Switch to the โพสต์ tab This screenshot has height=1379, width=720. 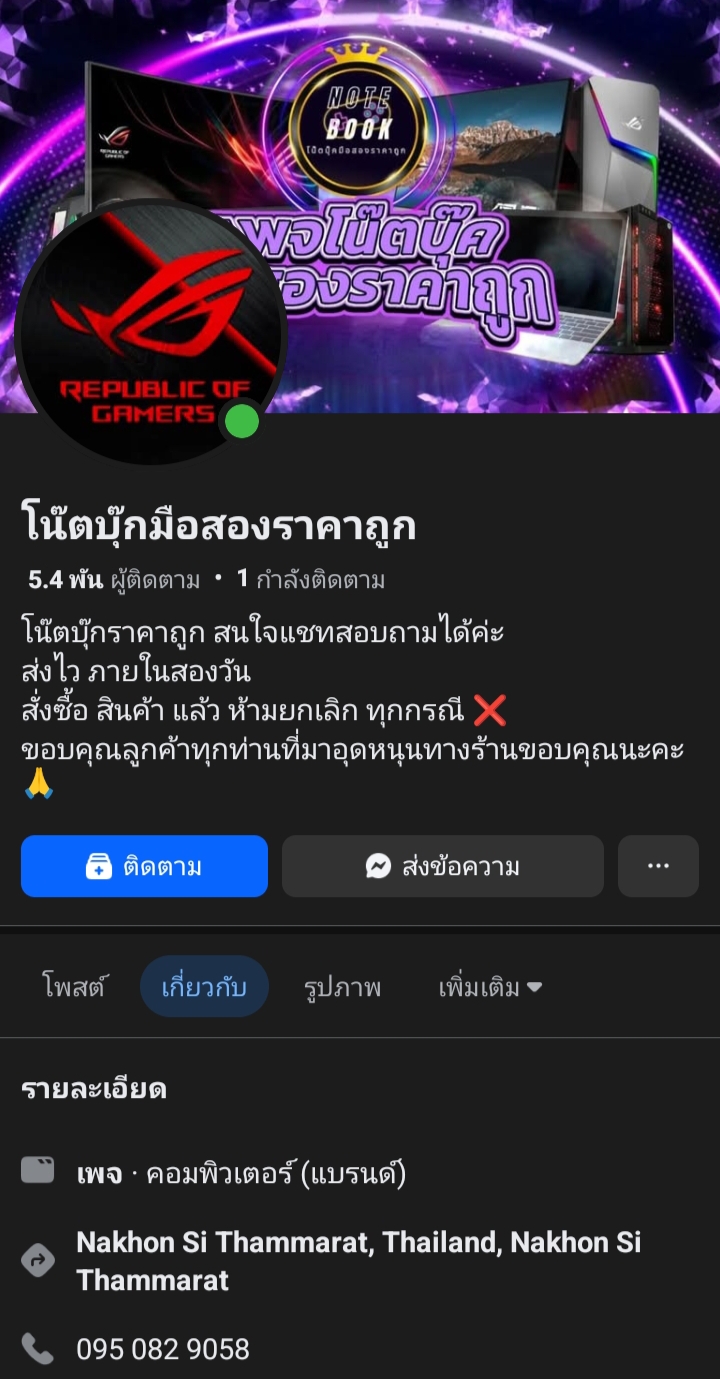(74, 988)
